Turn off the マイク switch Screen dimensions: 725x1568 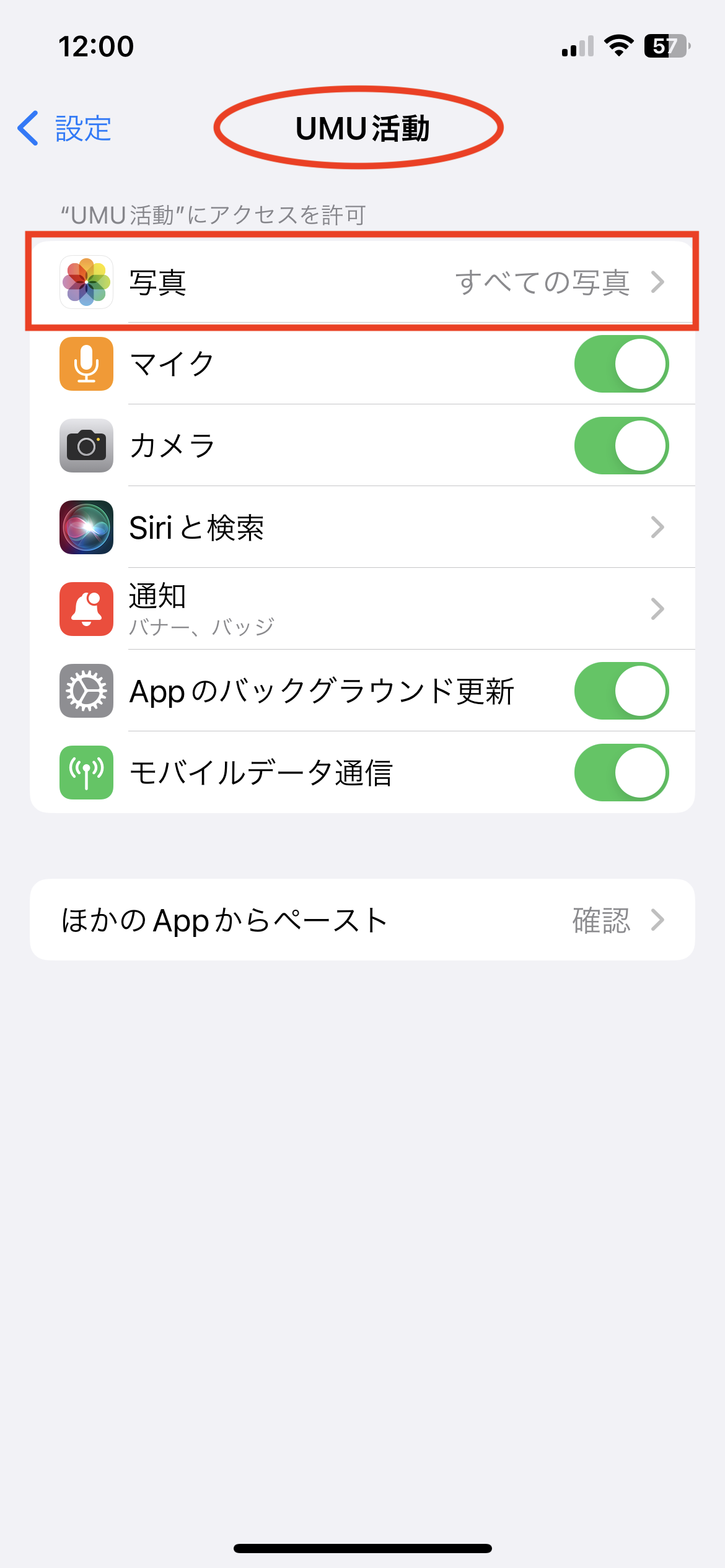click(621, 364)
